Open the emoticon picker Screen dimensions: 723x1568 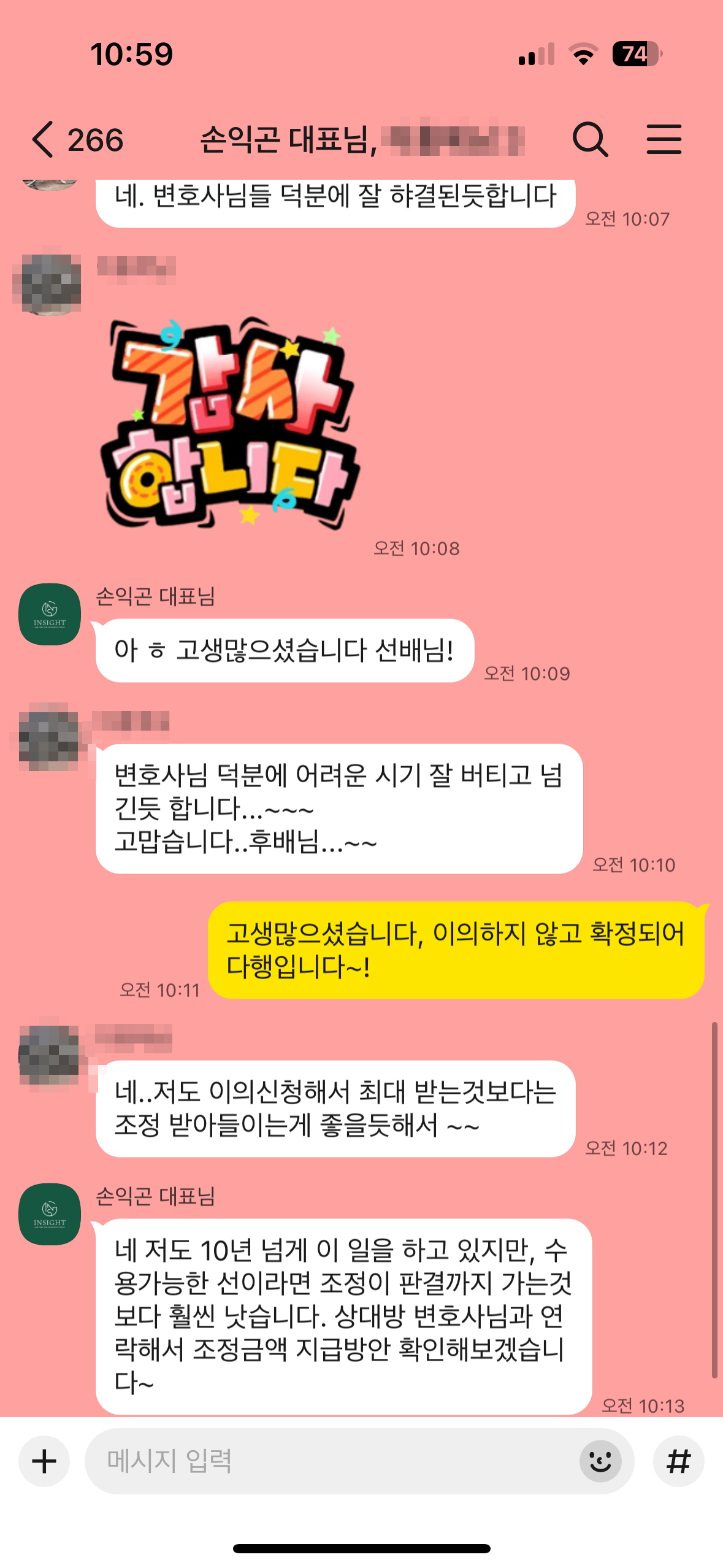600,1461
